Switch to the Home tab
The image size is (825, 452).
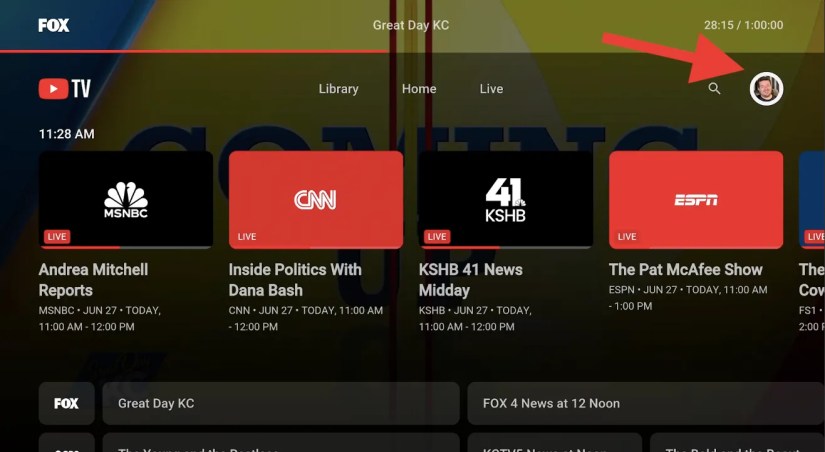click(x=419, y=89)
